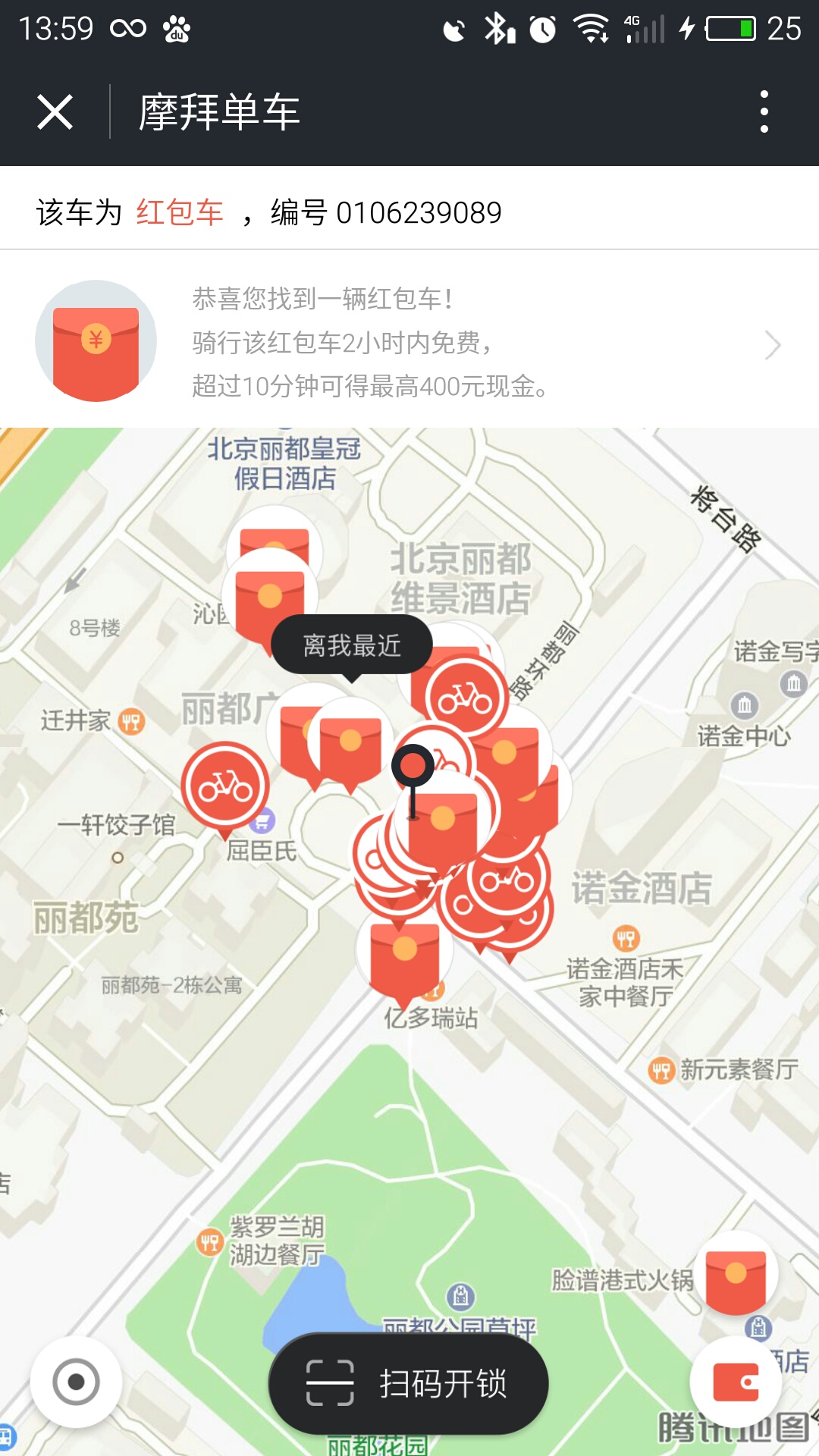This screenshot has width=819, height=1456.
Task: Tap the 离我最近 nearest bike bubble
Action: 351,645
